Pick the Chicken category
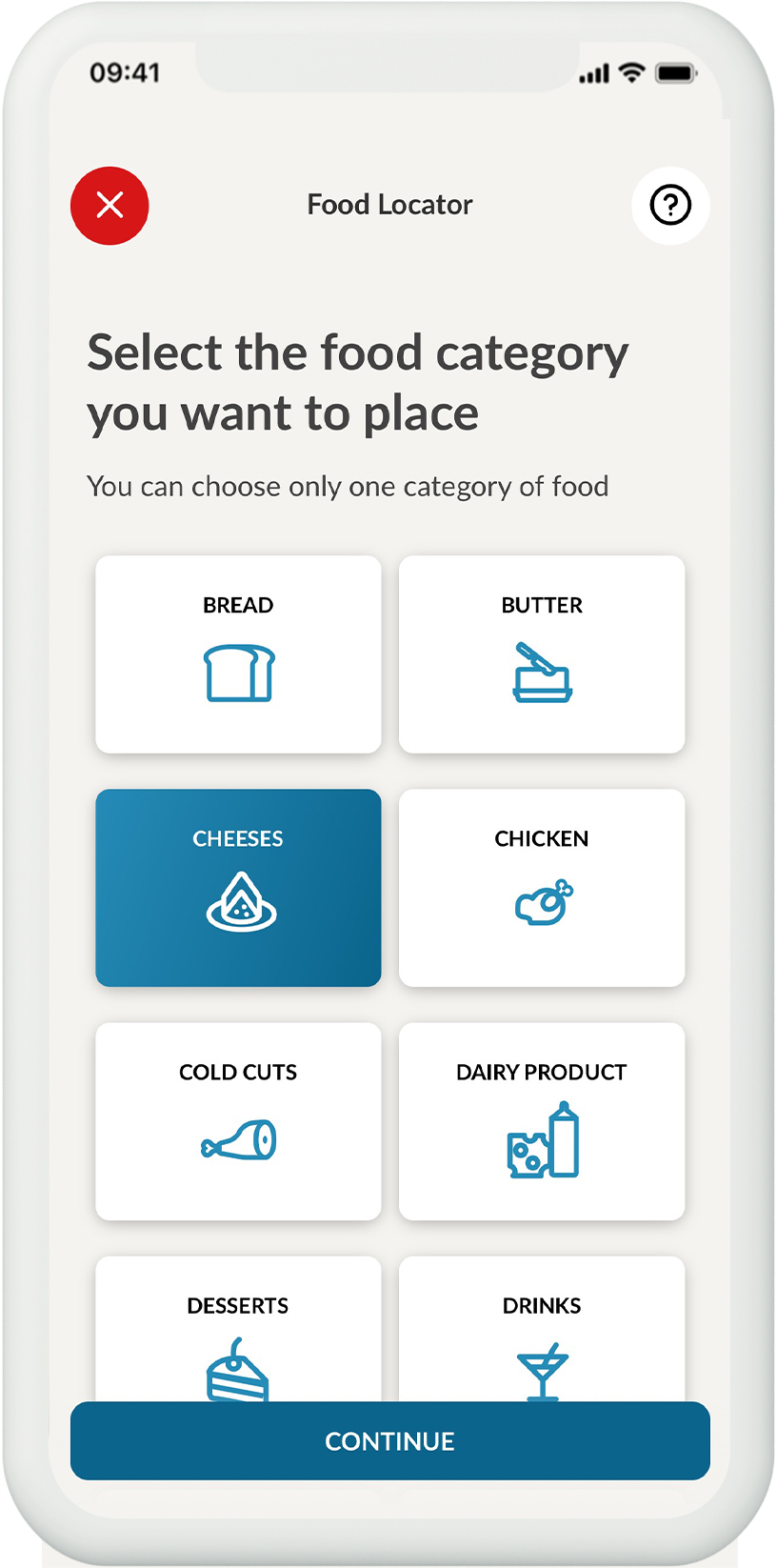Screen dimensions: 777x1568 pos(542,888)
